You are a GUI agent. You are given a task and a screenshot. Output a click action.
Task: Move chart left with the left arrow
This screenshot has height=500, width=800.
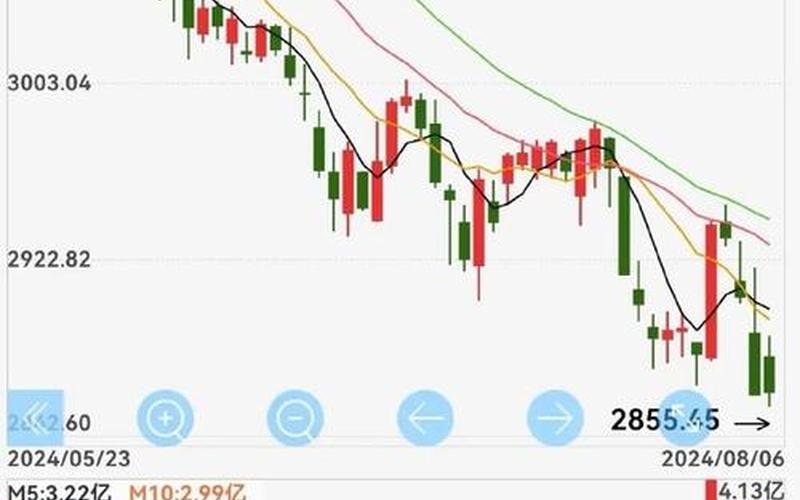coord(426,418)
